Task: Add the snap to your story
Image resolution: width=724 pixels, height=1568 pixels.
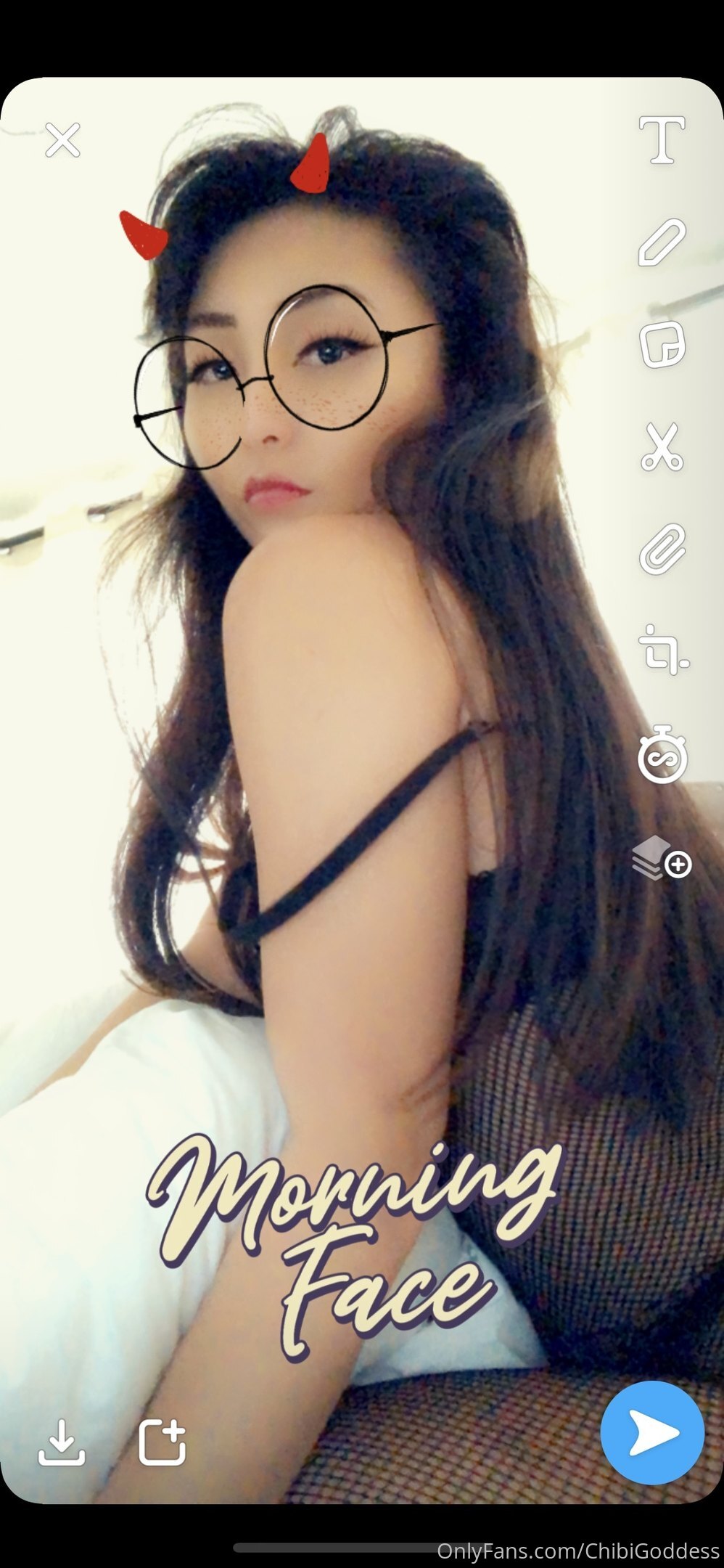Action: point(163,1442)
